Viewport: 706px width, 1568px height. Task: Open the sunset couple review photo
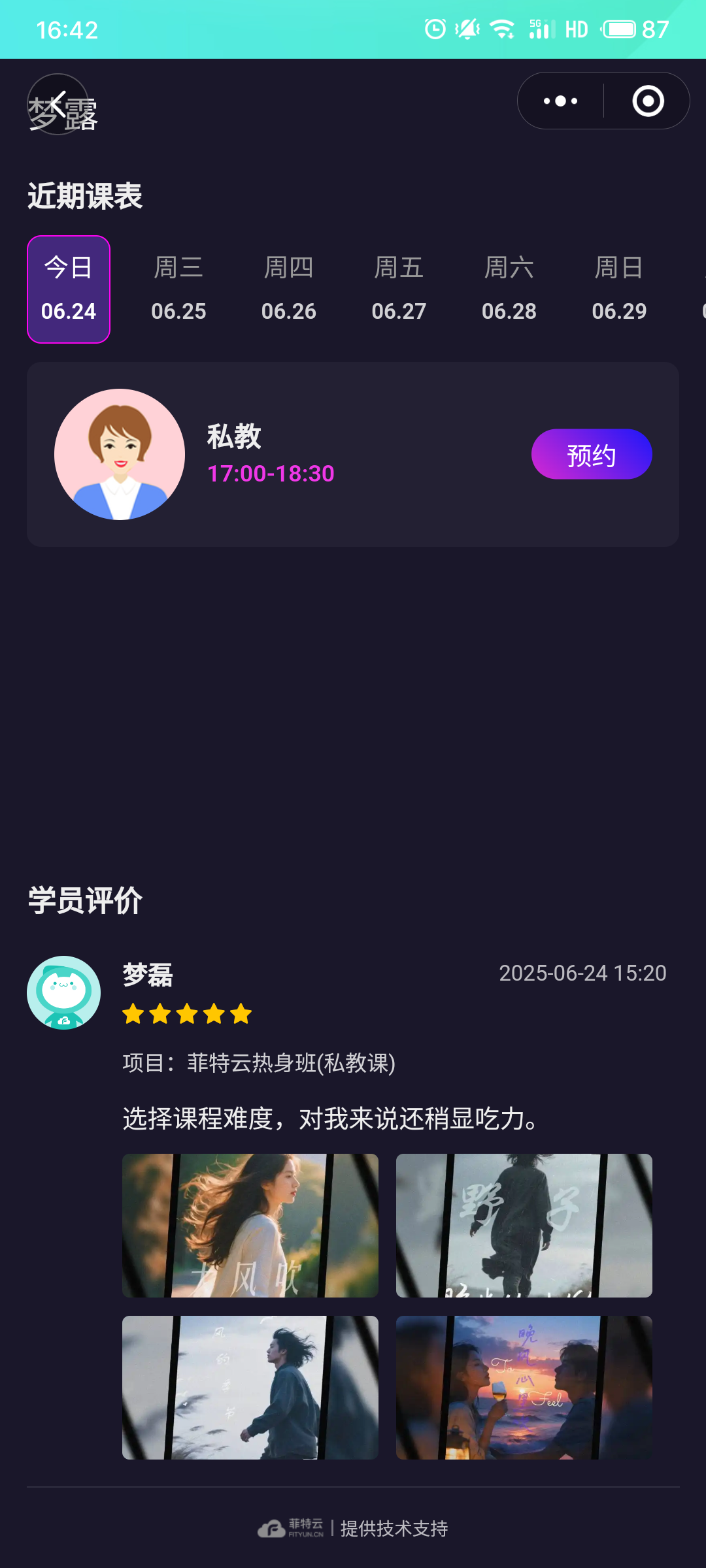click(524, 1388)
